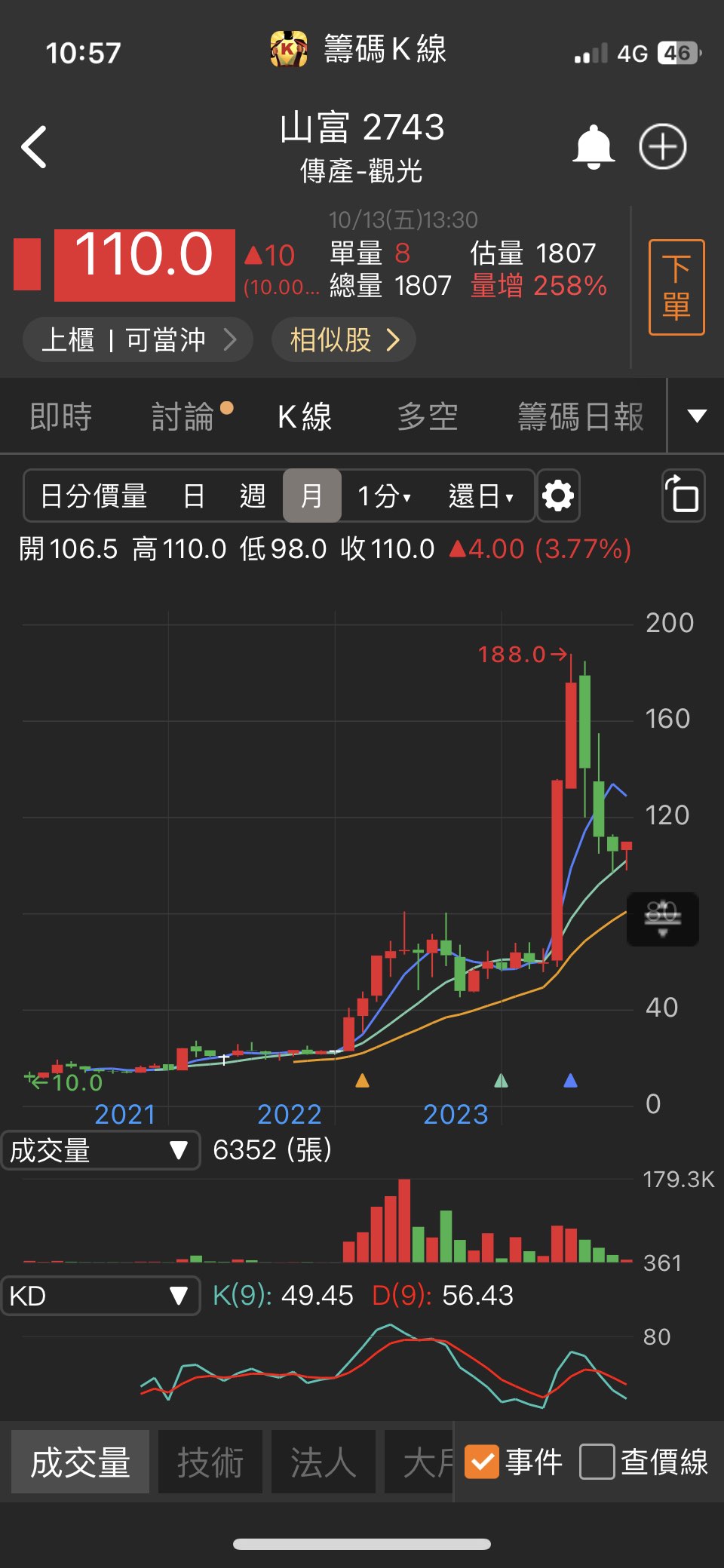The height and width of the screenshot is (1568, 724).
Task: Expand the tab list dropdown arrow
Action: coord(697,416)
